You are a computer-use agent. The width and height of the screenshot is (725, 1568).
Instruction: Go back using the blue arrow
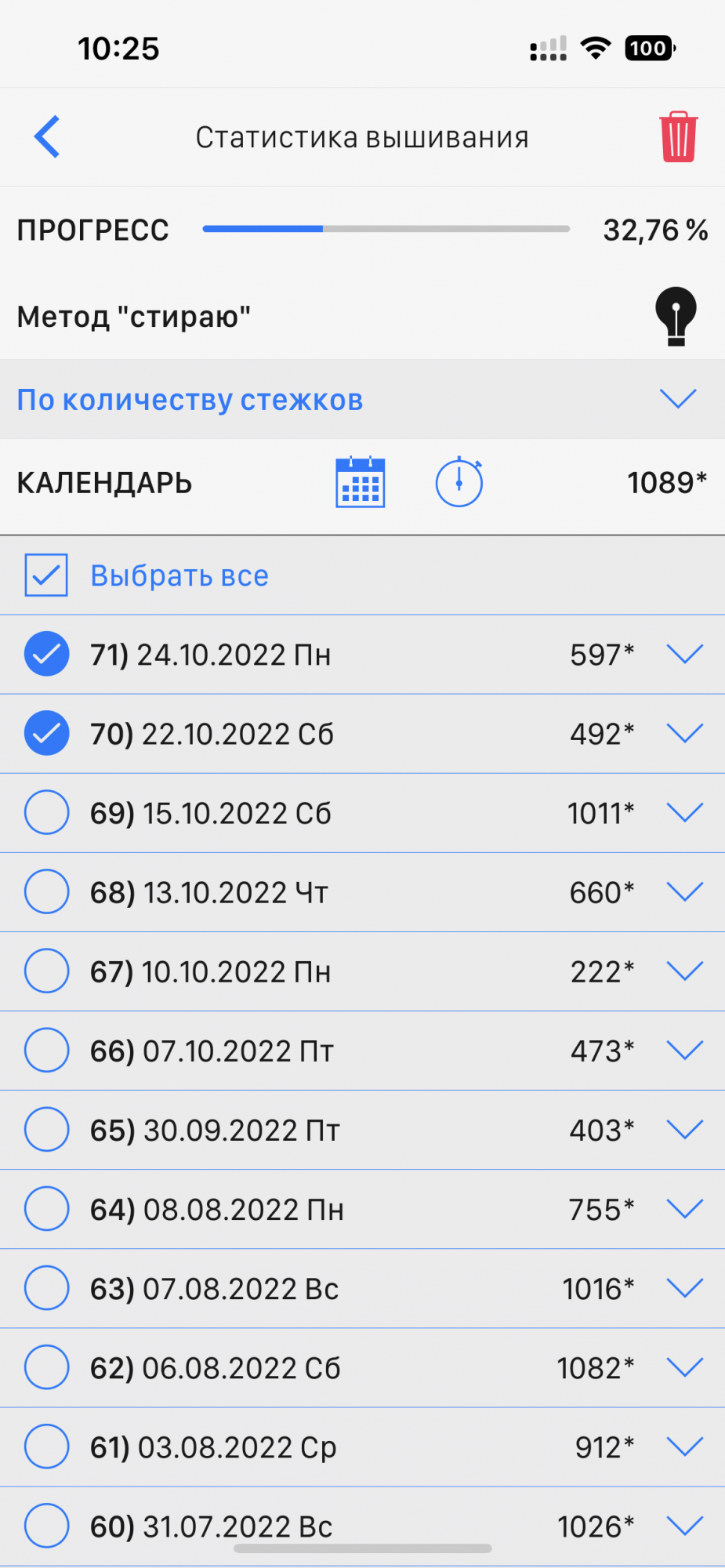click(x=48, y=137)
